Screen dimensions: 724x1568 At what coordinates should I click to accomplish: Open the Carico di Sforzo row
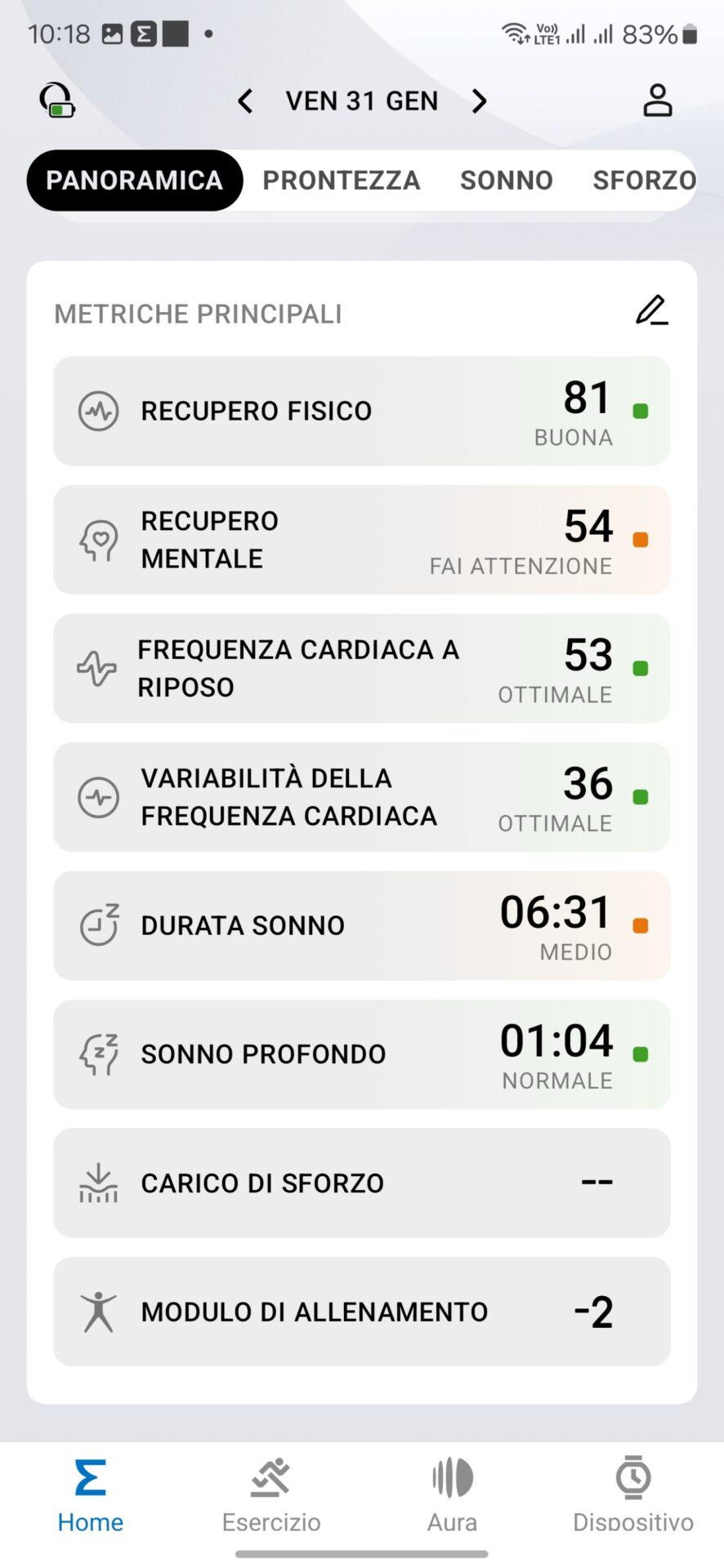(362, 1183)
